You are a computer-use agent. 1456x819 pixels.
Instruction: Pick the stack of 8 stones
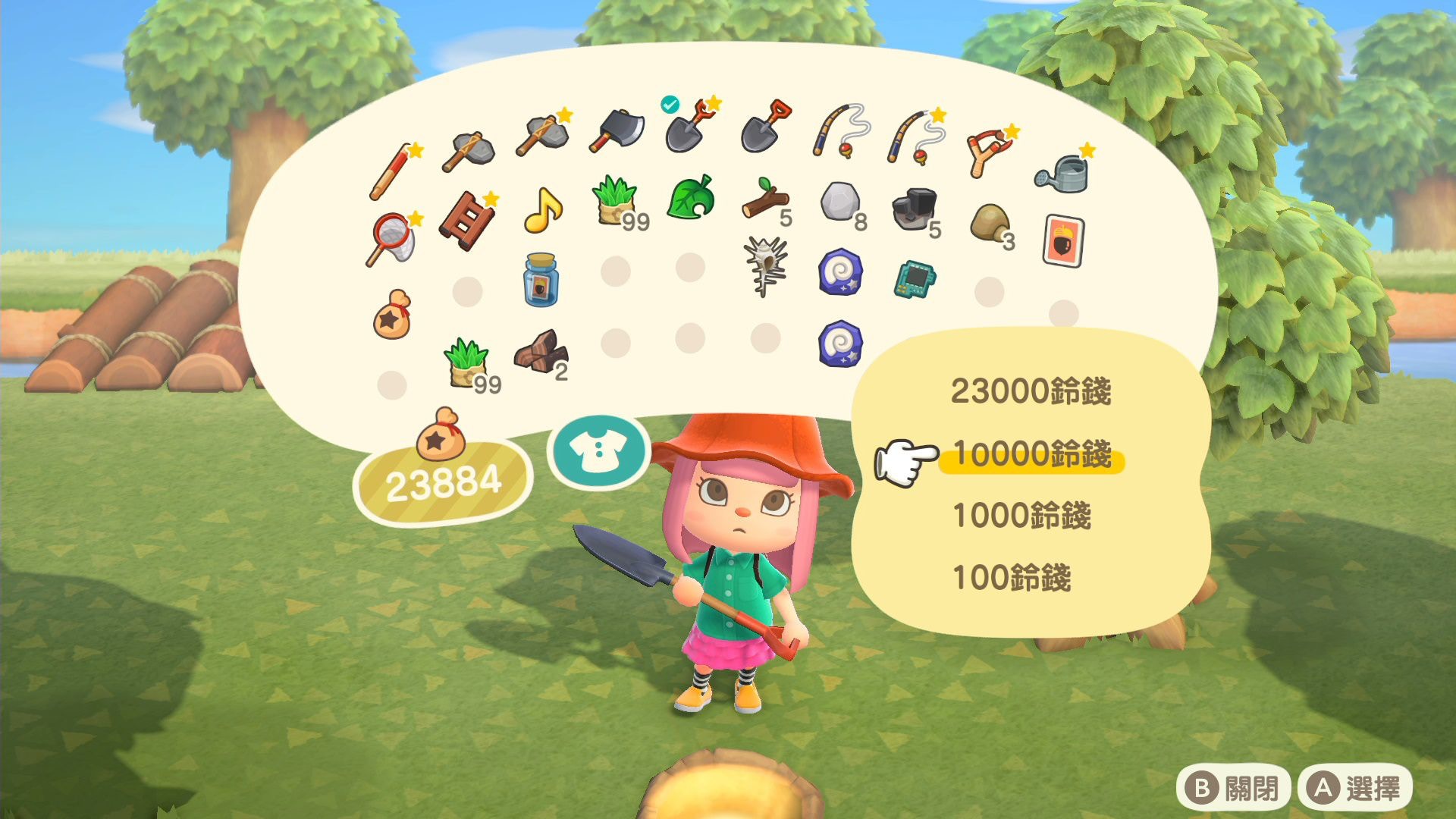point(840,203)
